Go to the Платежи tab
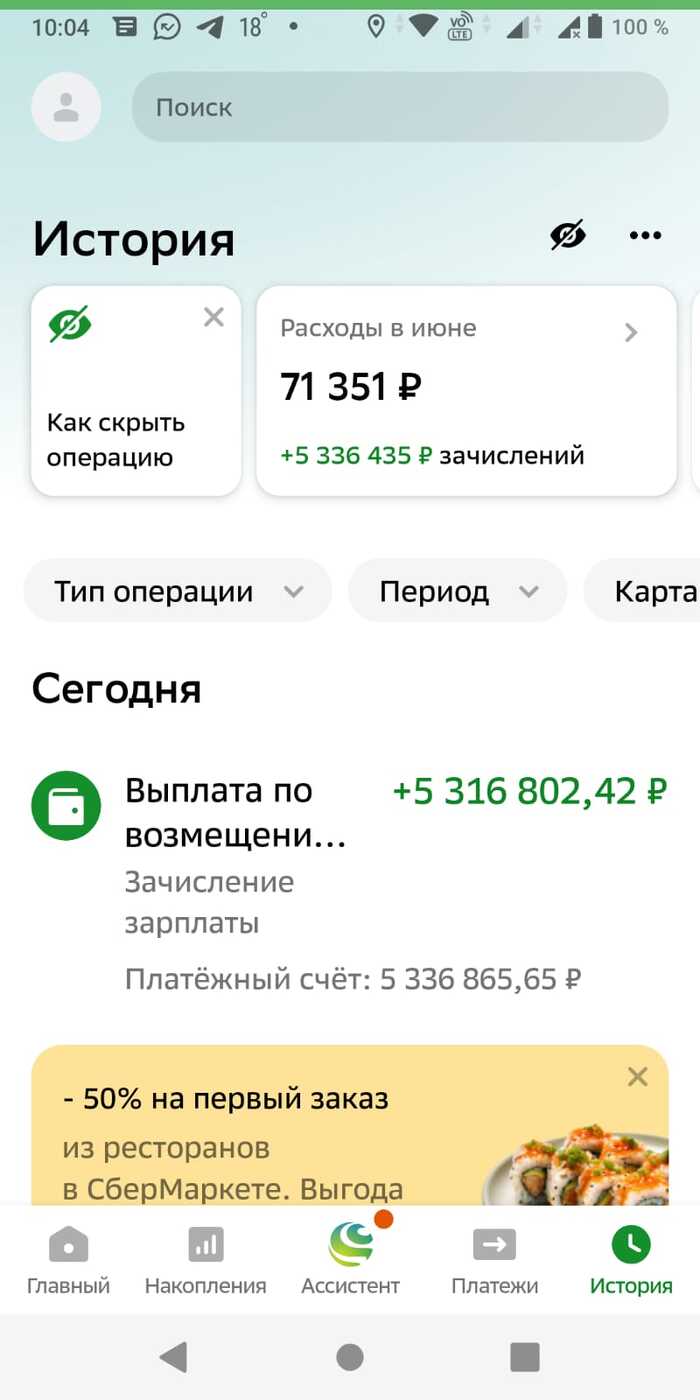The width and height of the screenshot is (700, 1400). [494, 1260]
